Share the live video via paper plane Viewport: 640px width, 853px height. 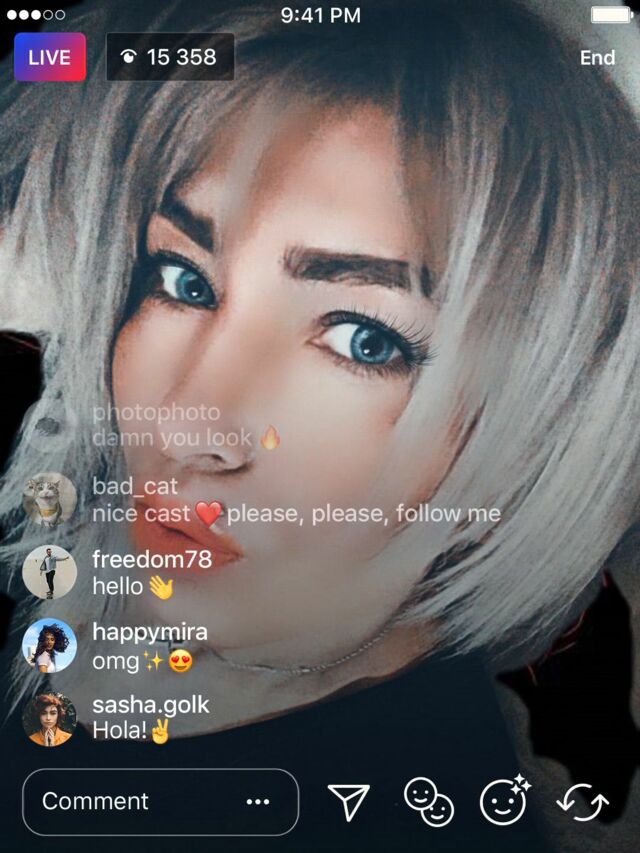pos(349,801)
